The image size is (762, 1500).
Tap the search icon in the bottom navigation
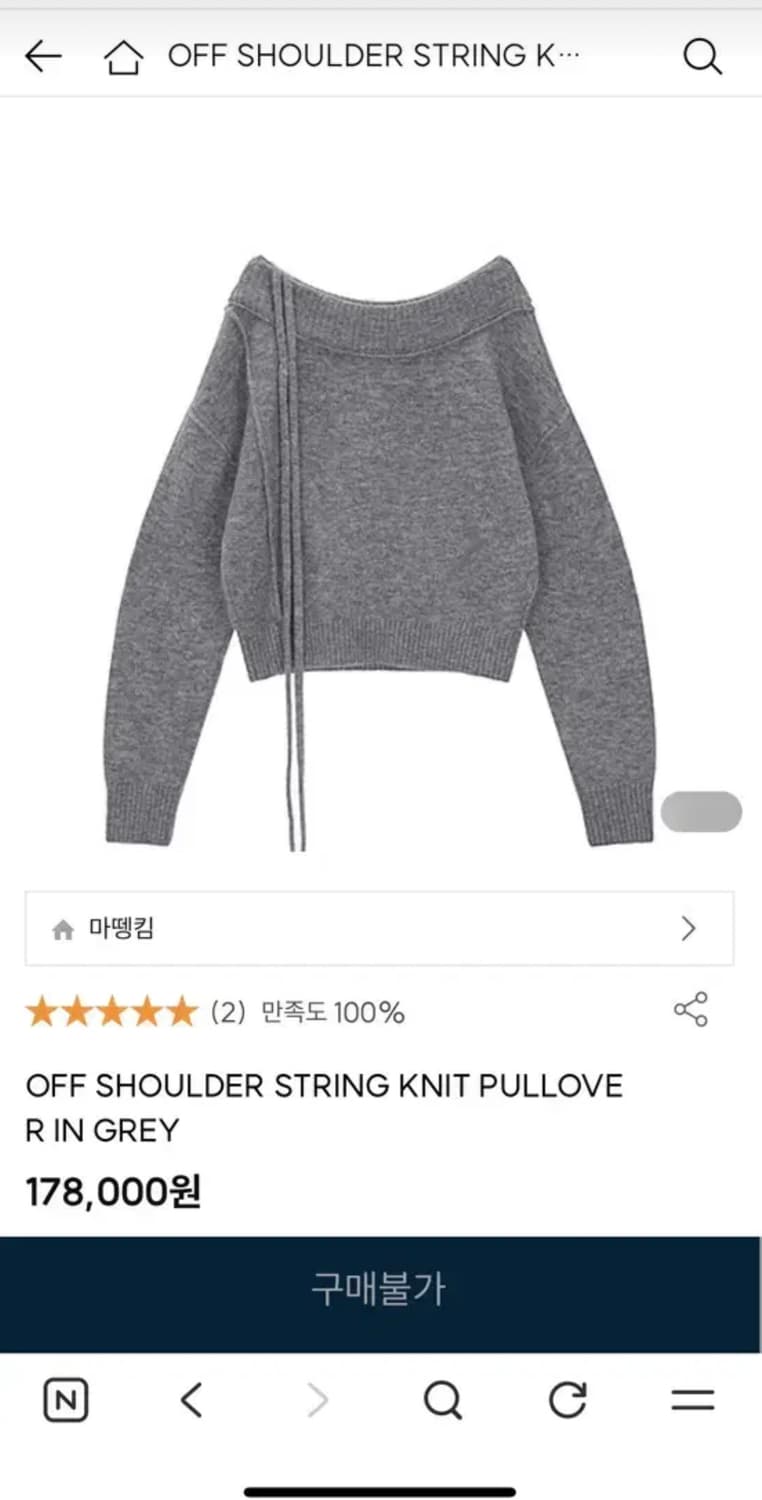coord(443,1400)
